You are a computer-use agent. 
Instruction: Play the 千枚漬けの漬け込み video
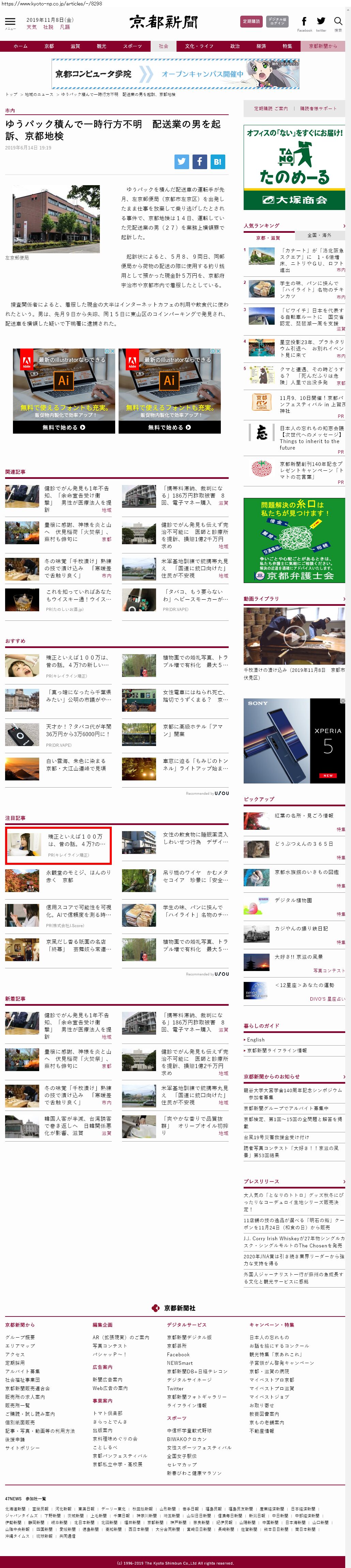pos(294,637)
